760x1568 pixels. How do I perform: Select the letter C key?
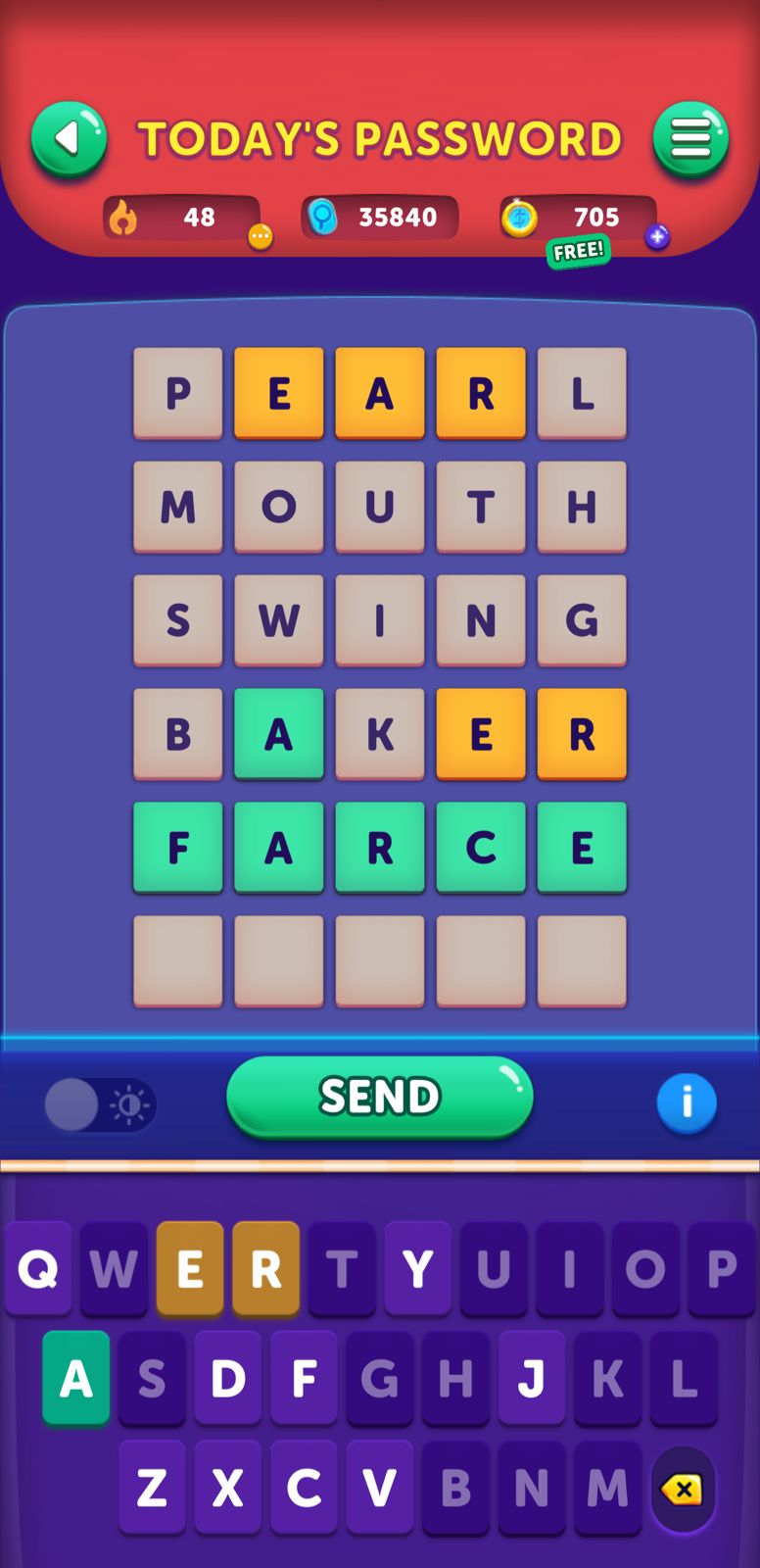click(x=304, y=1488)
